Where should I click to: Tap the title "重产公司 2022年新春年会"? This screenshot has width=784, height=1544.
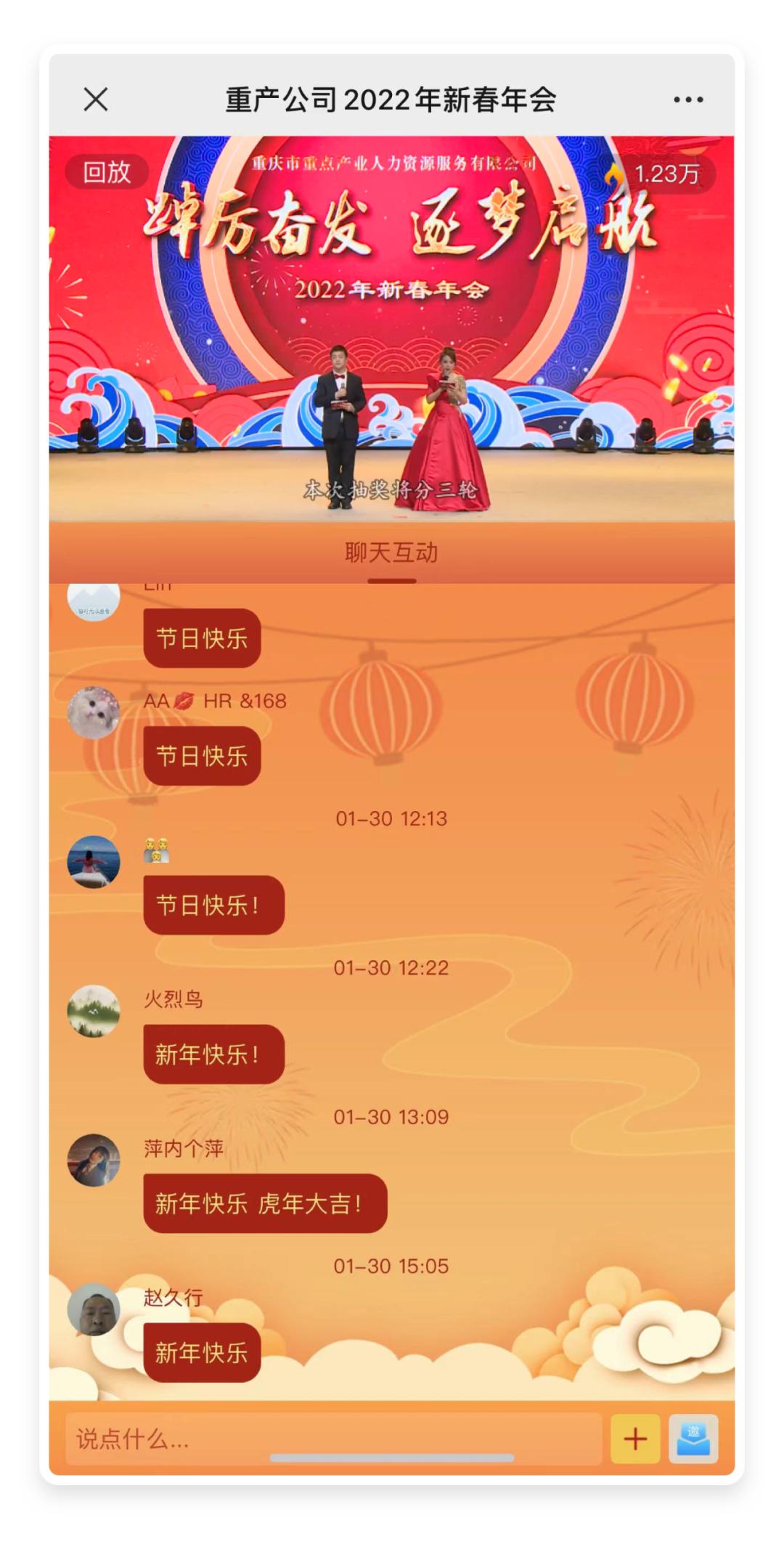pos(392,99)
